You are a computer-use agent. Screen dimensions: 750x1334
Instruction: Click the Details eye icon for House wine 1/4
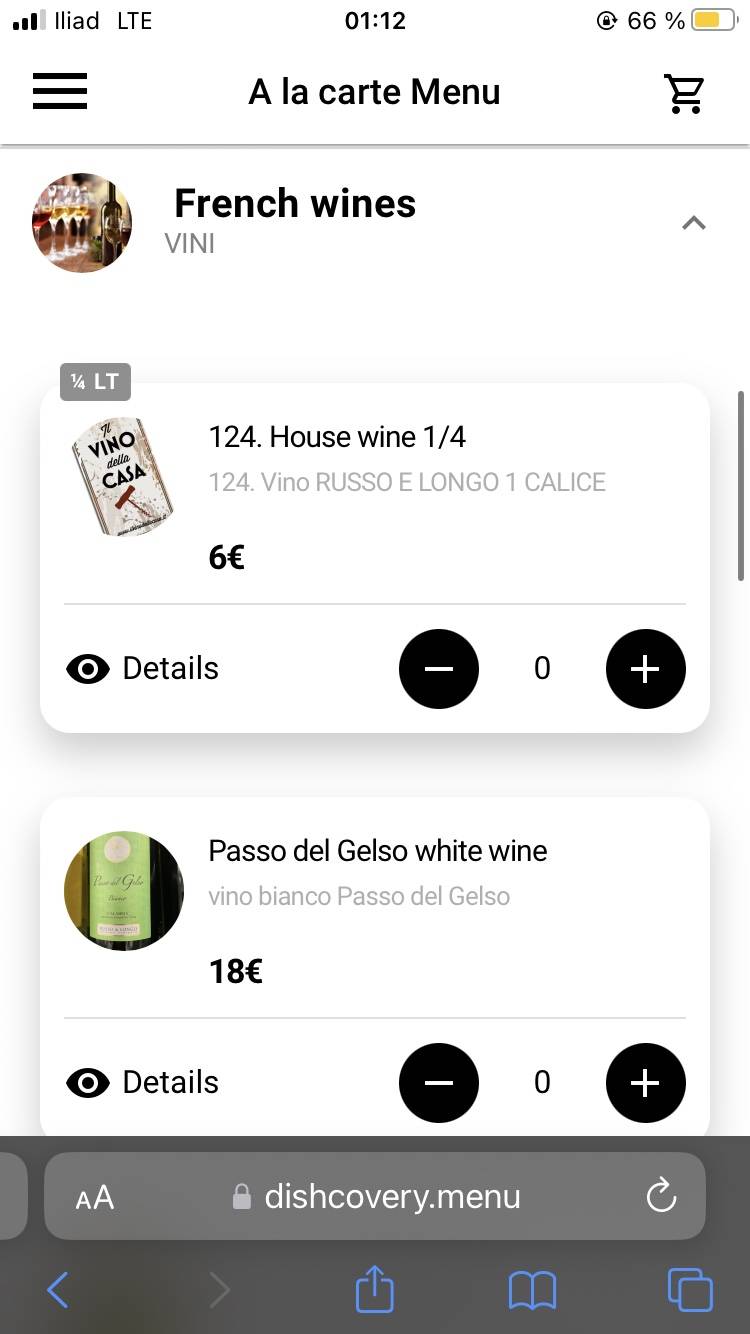click(x=88, y=668)
